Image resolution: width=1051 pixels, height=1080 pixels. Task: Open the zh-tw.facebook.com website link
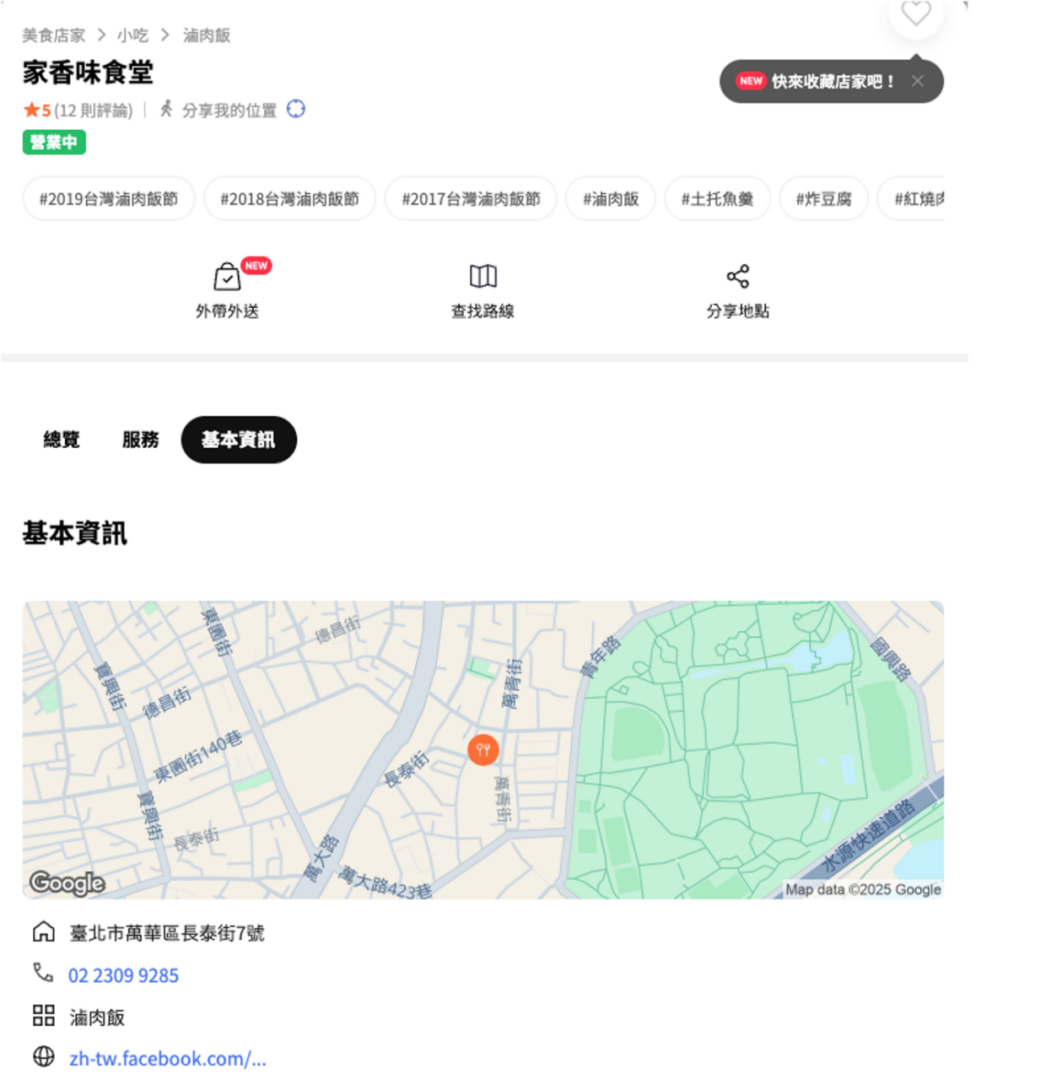point(167,1058)
